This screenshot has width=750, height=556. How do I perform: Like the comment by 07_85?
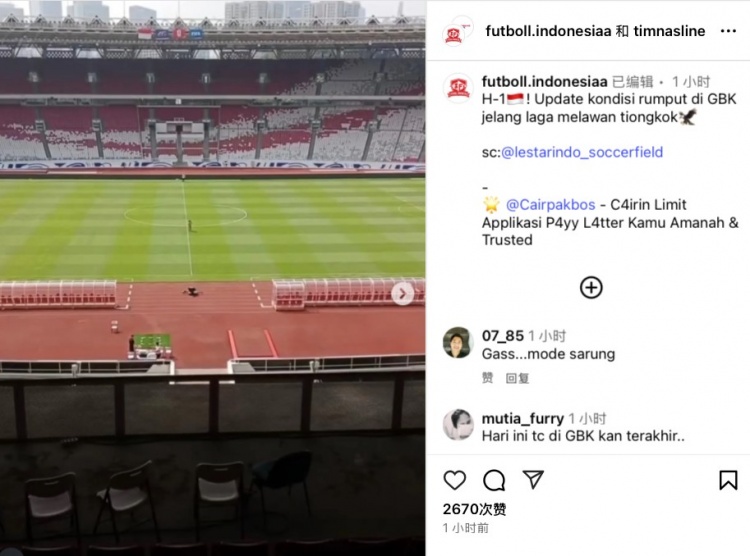point(487,378)
